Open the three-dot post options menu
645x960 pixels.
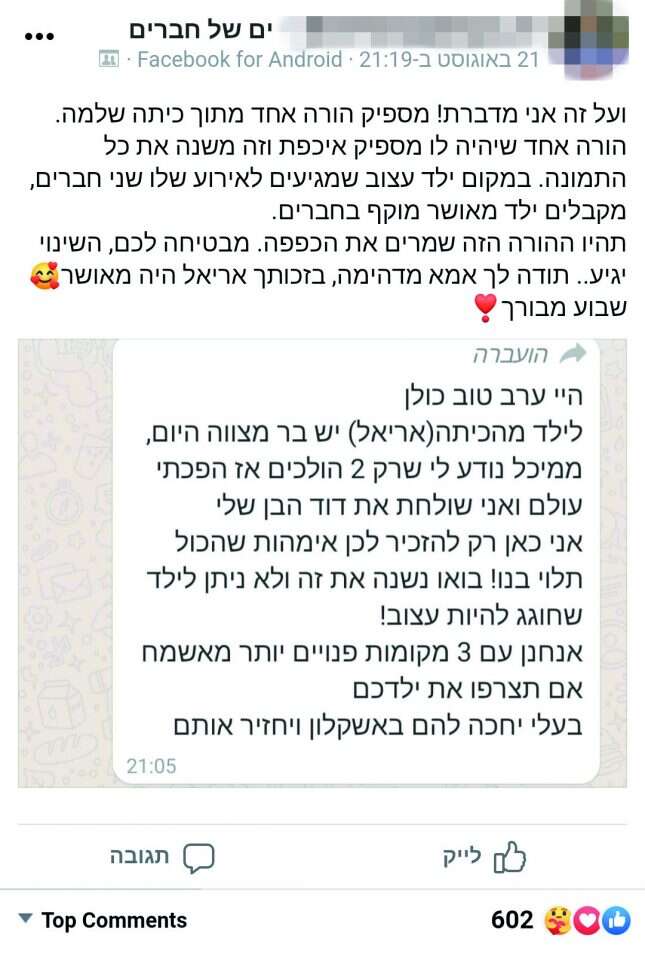point(38,37)
